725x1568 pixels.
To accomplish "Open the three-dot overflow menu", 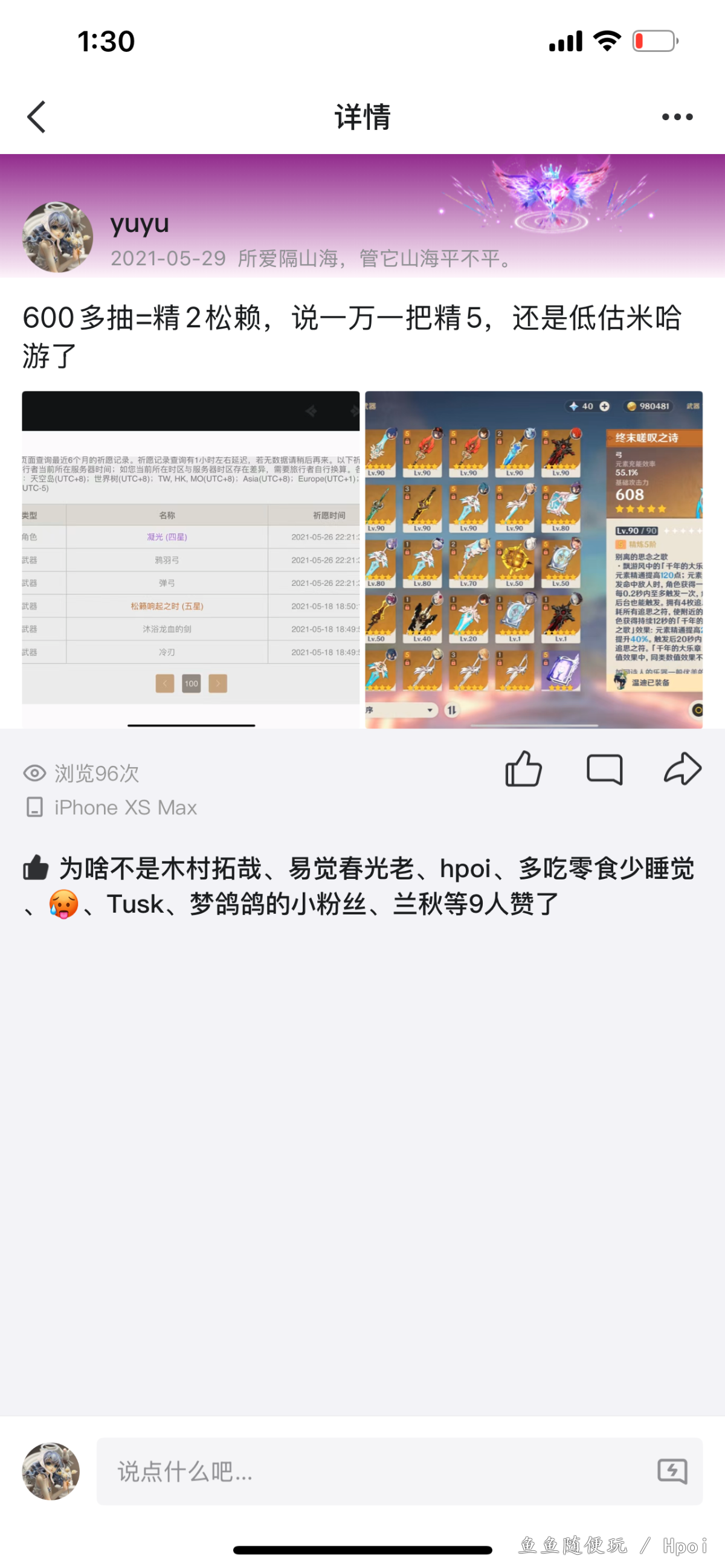I will click(677, 116).
